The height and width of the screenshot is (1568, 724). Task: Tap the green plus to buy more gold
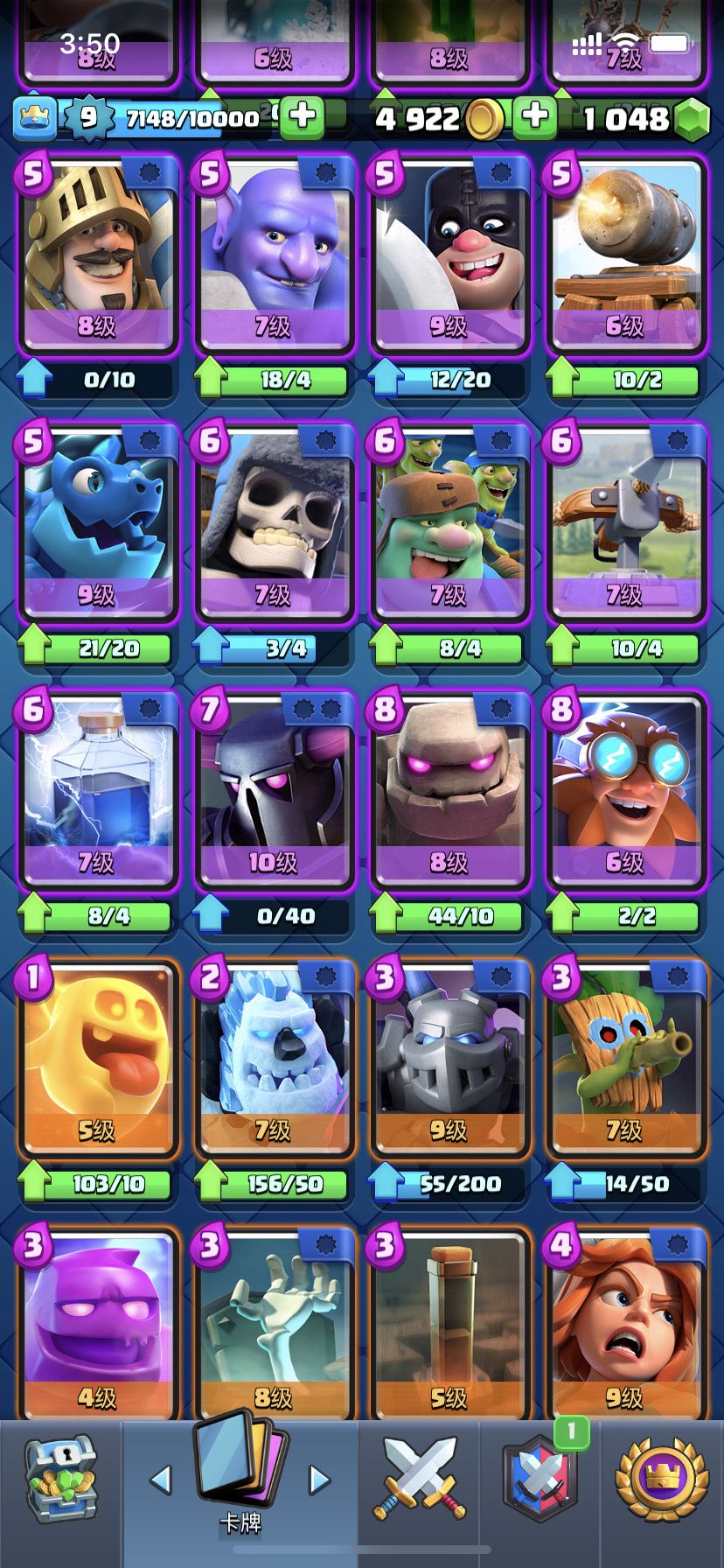[x=533, y=115]
